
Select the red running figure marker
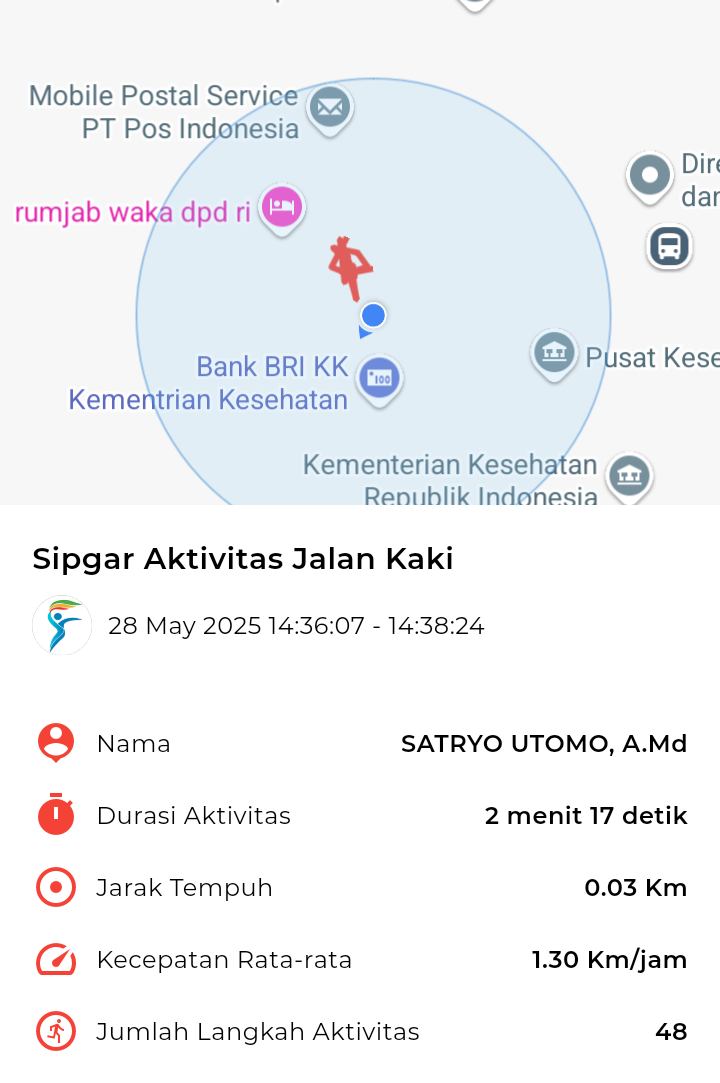click(349, 265)
